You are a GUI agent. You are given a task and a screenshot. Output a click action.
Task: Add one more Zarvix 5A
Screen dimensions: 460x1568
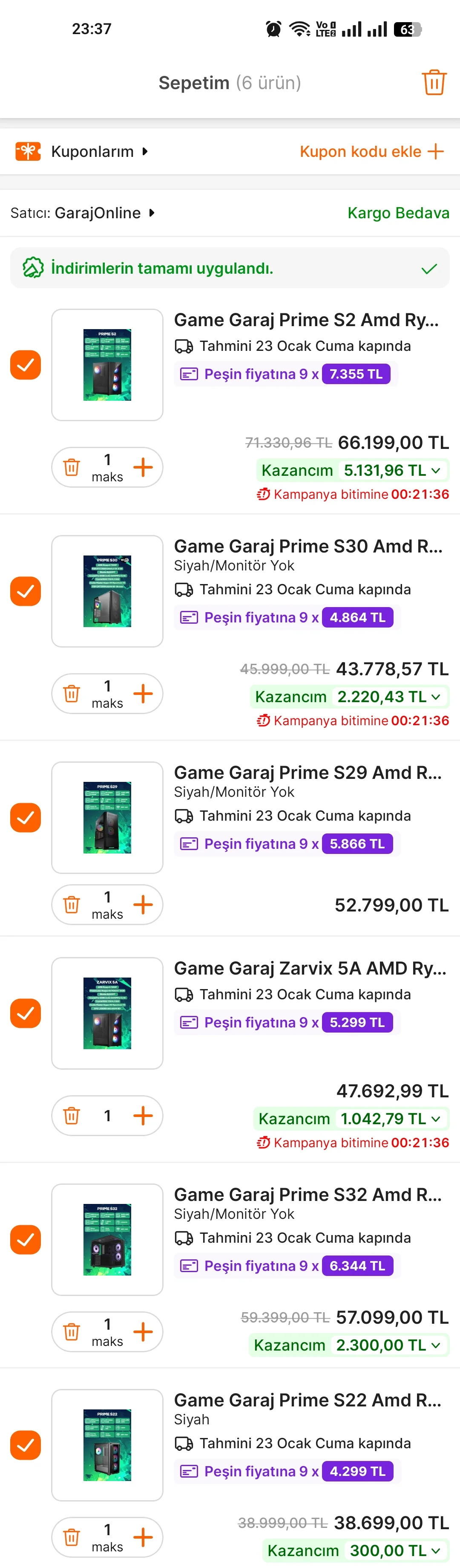click(143, 1115)
